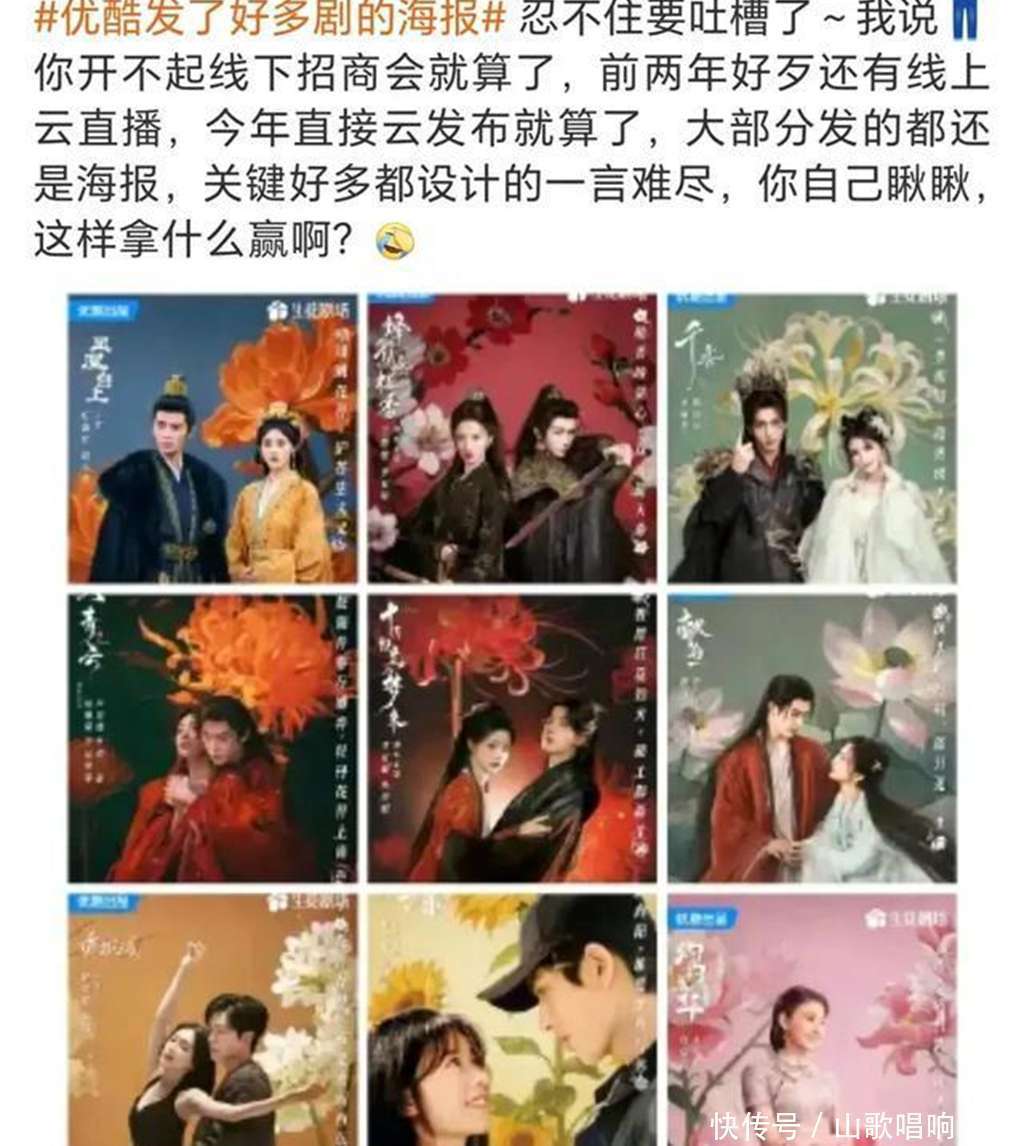Viewport: 1024px width, 1146px height.
Task: Open the pink poster with woman in qipao
Action: [812, 1018]
